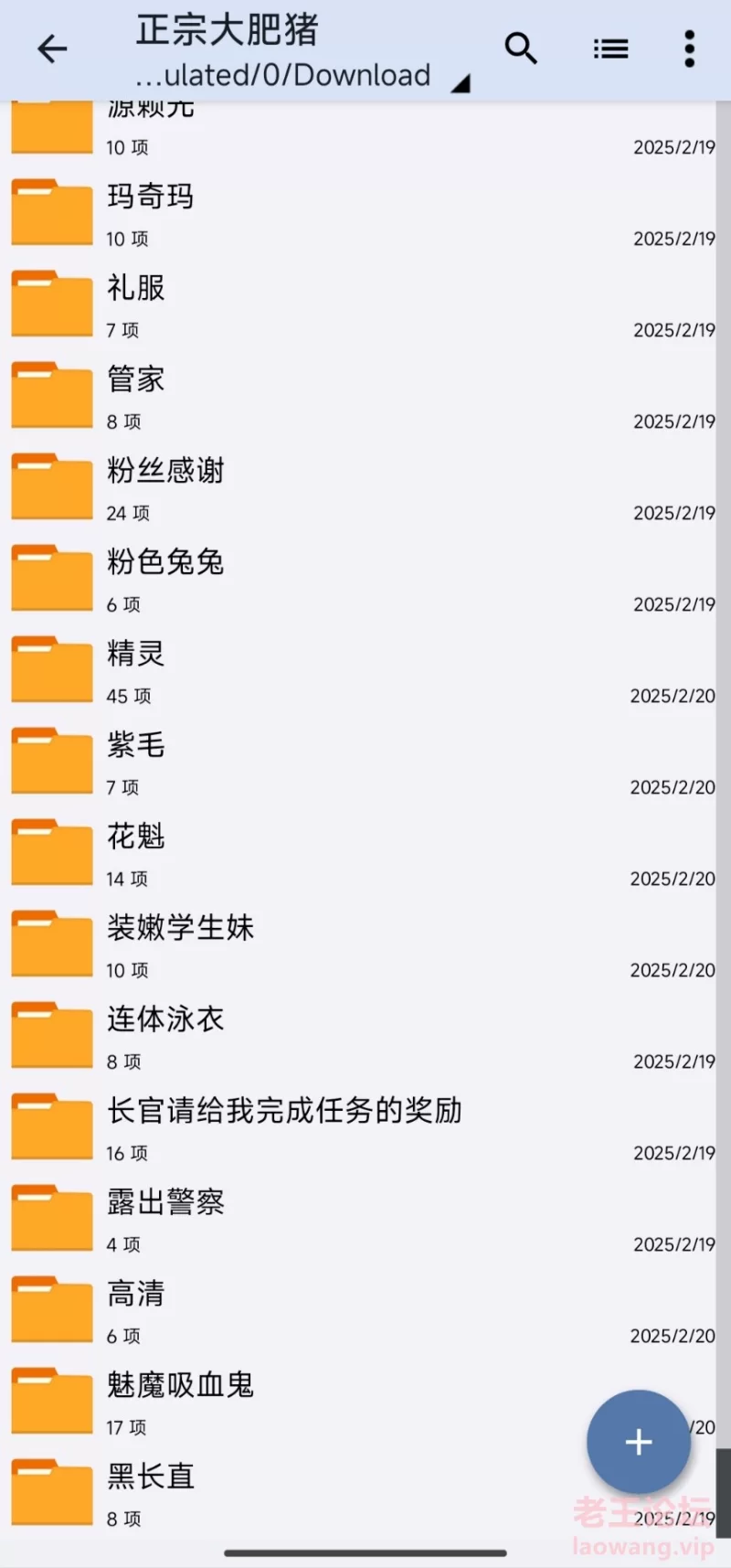Open the 长官请给我完成任务的奖励 folder
This screenshot has width=731, height=1568.
click(284, 1112)
